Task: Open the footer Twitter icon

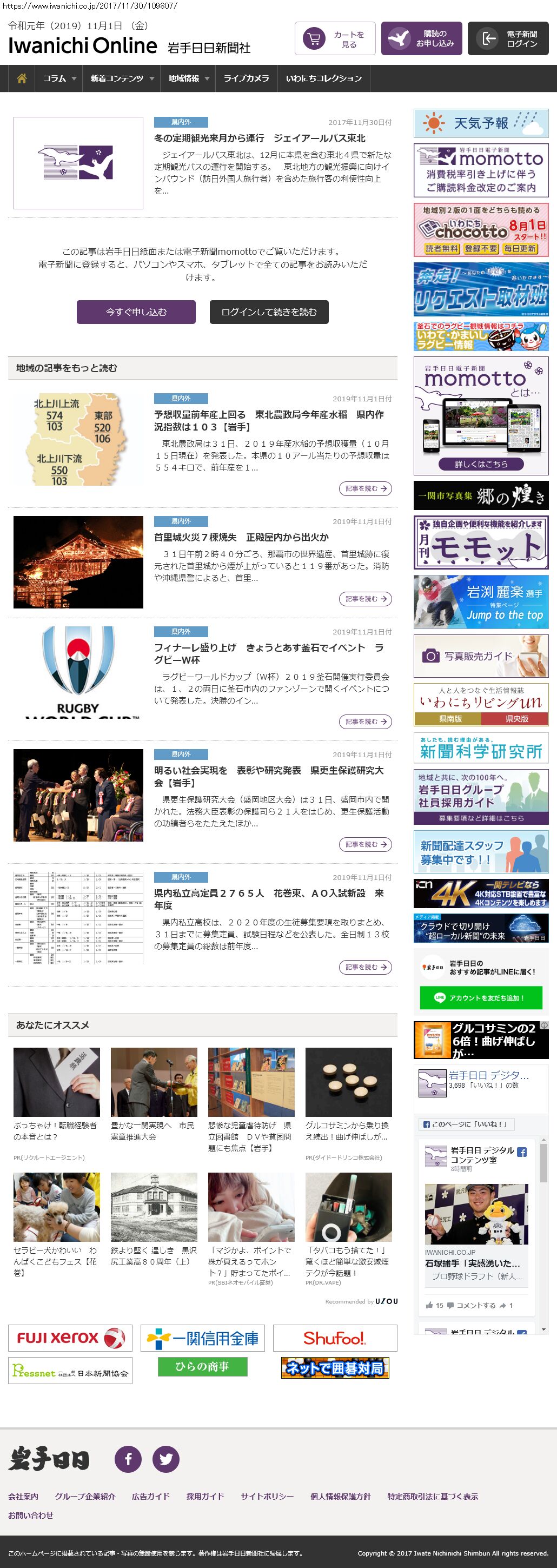Action: tap(165, 1459)
